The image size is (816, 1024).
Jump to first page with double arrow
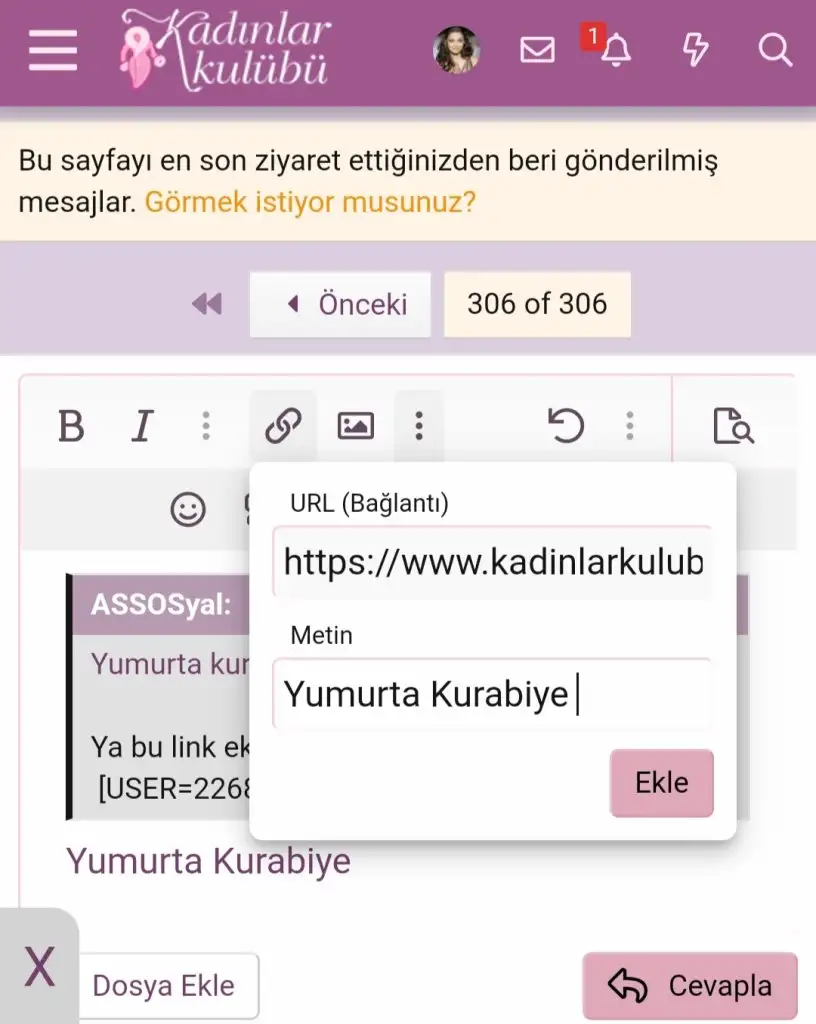pyautogui.click(x=206, y=304)
